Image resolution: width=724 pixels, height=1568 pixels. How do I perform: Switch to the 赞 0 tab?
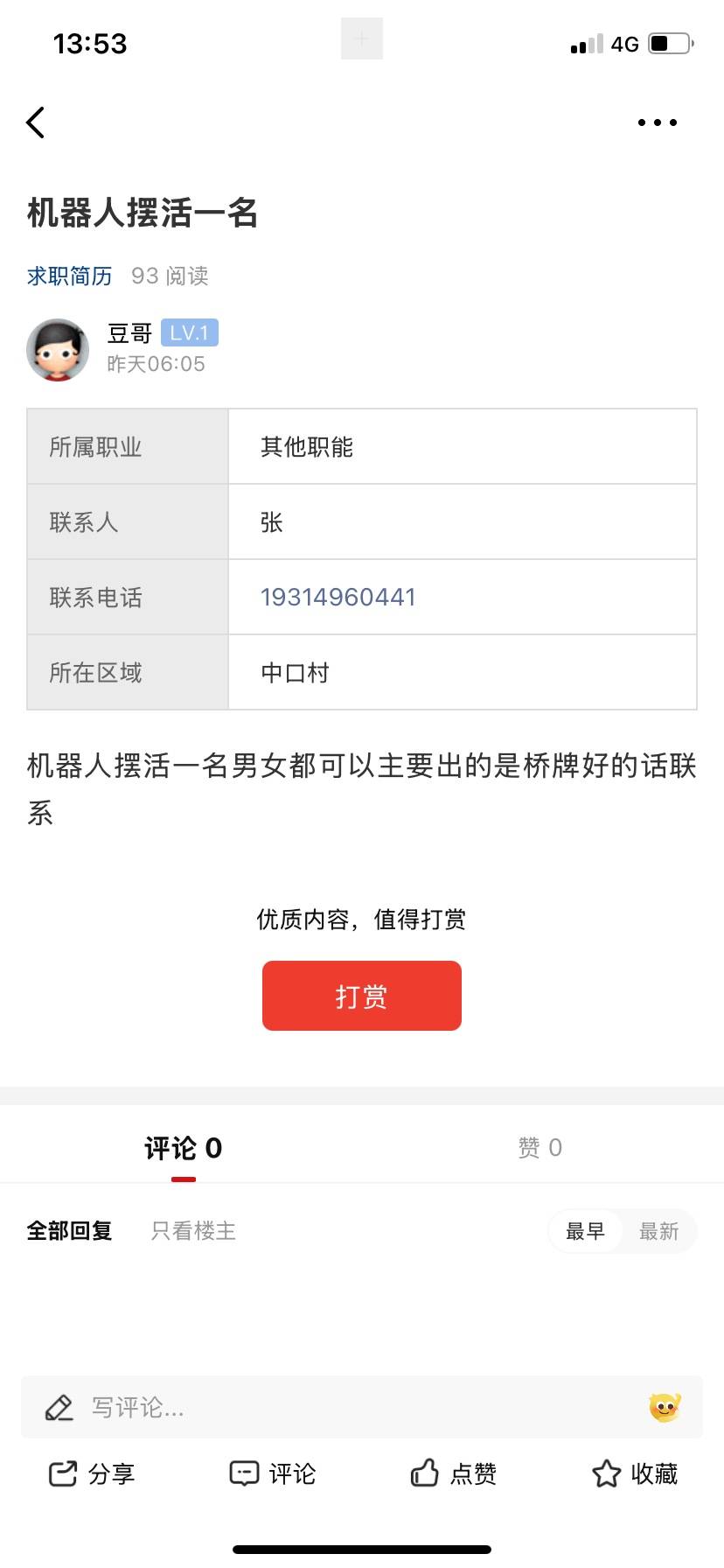tap(540, 1148)
